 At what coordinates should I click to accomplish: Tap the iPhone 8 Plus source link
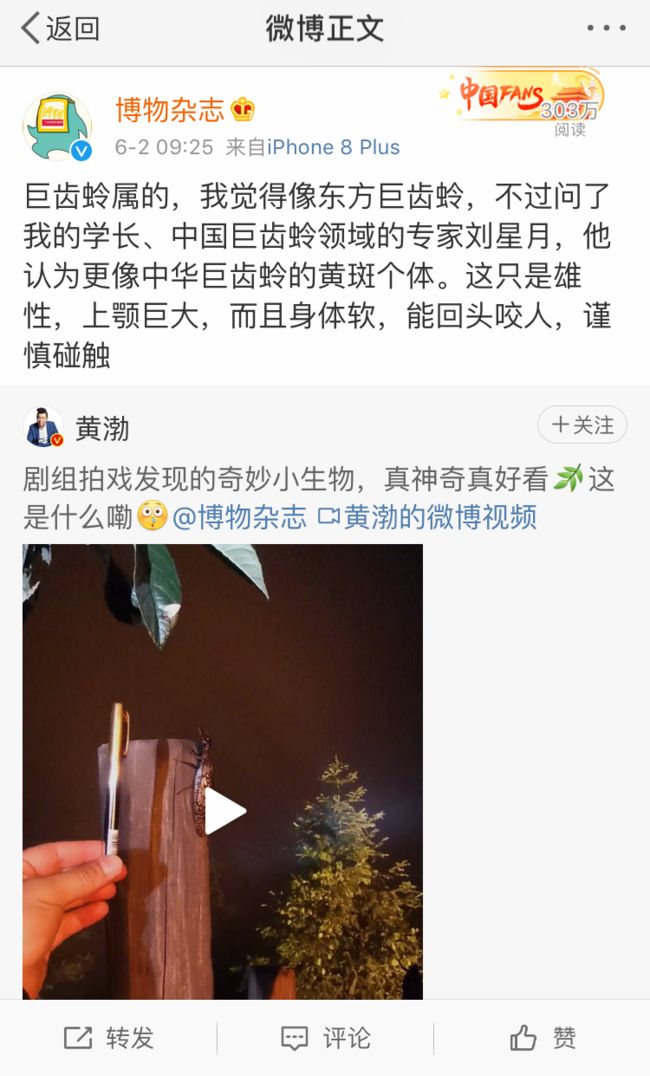pos(334,147)
